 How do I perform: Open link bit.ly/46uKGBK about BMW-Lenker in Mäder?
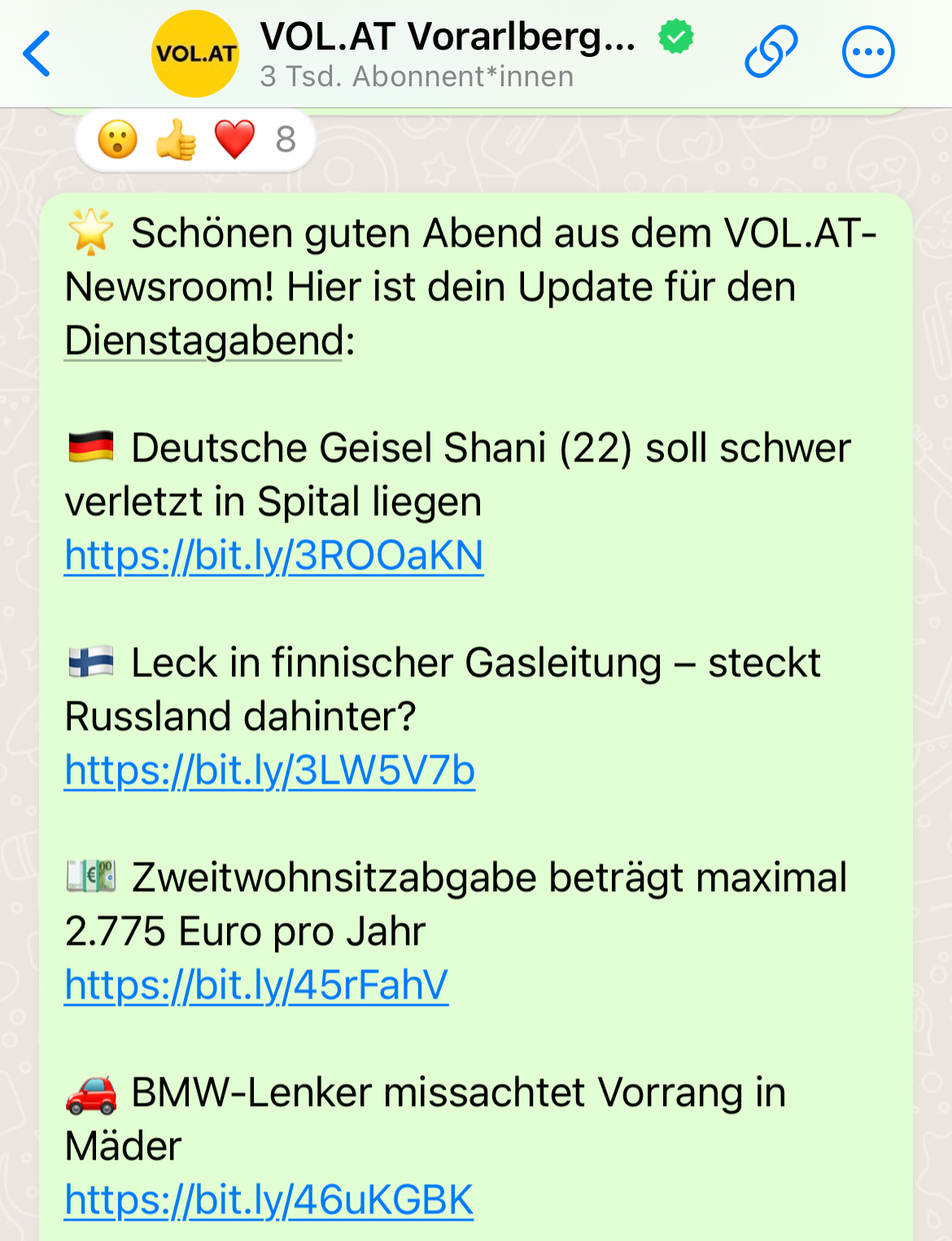click(x=269, y=1200)
